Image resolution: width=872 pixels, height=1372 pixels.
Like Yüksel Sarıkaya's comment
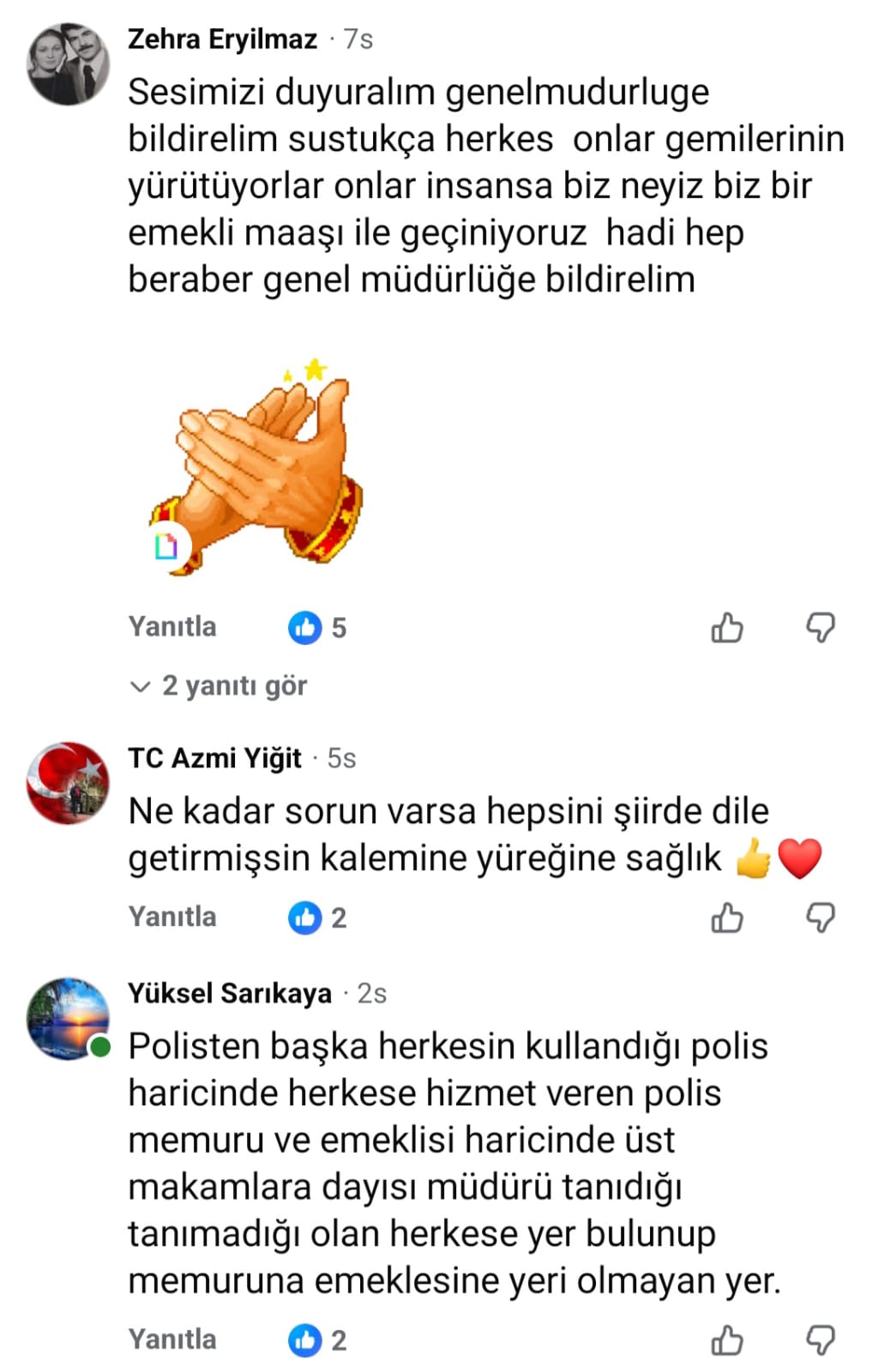tap(727, 1340)
